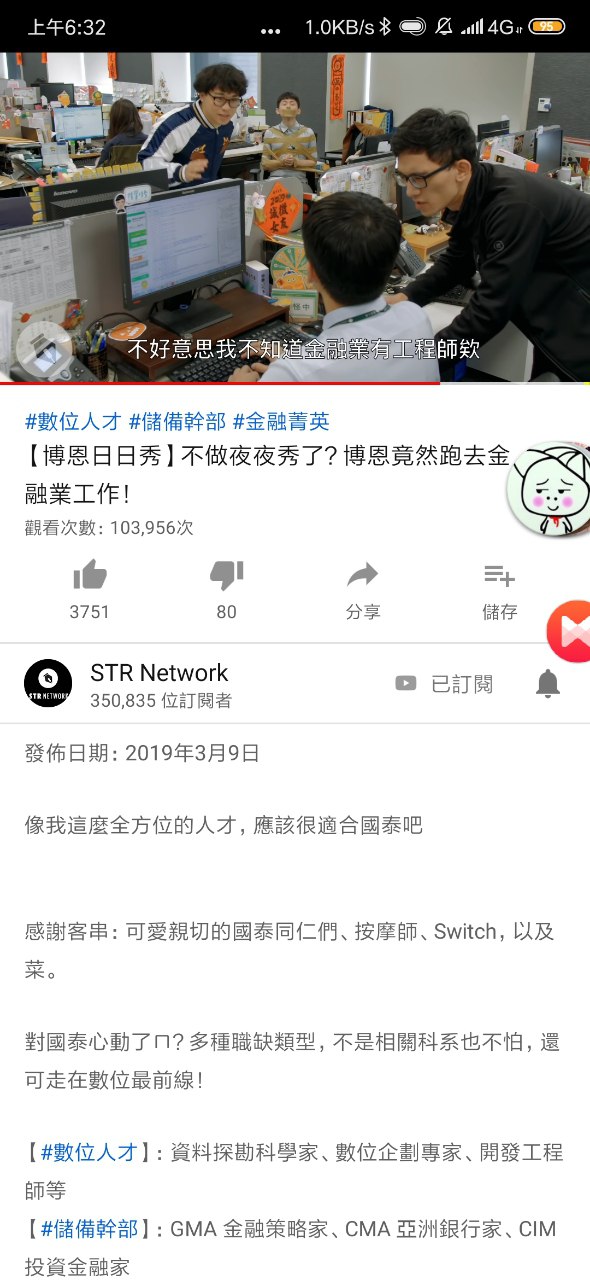Open the red floating recorder button
590x1280 pixels.
570,631
